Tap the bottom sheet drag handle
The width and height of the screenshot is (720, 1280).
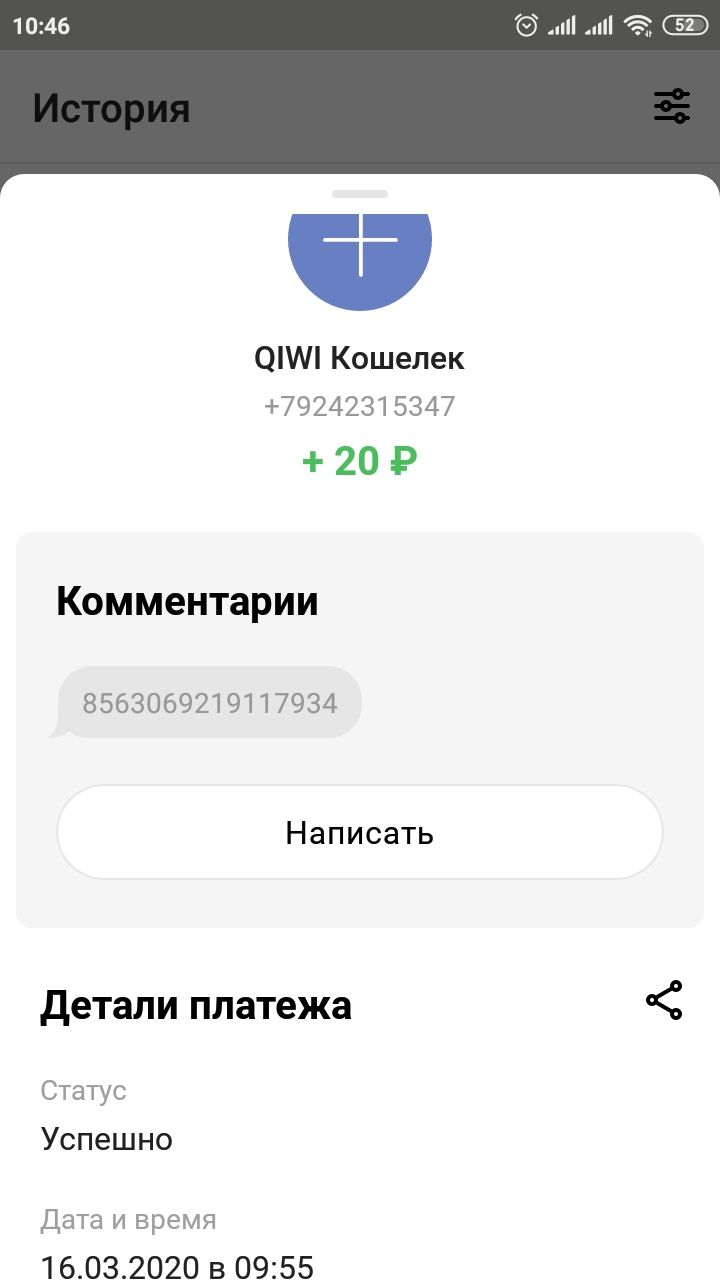click(x=360, y=194)
